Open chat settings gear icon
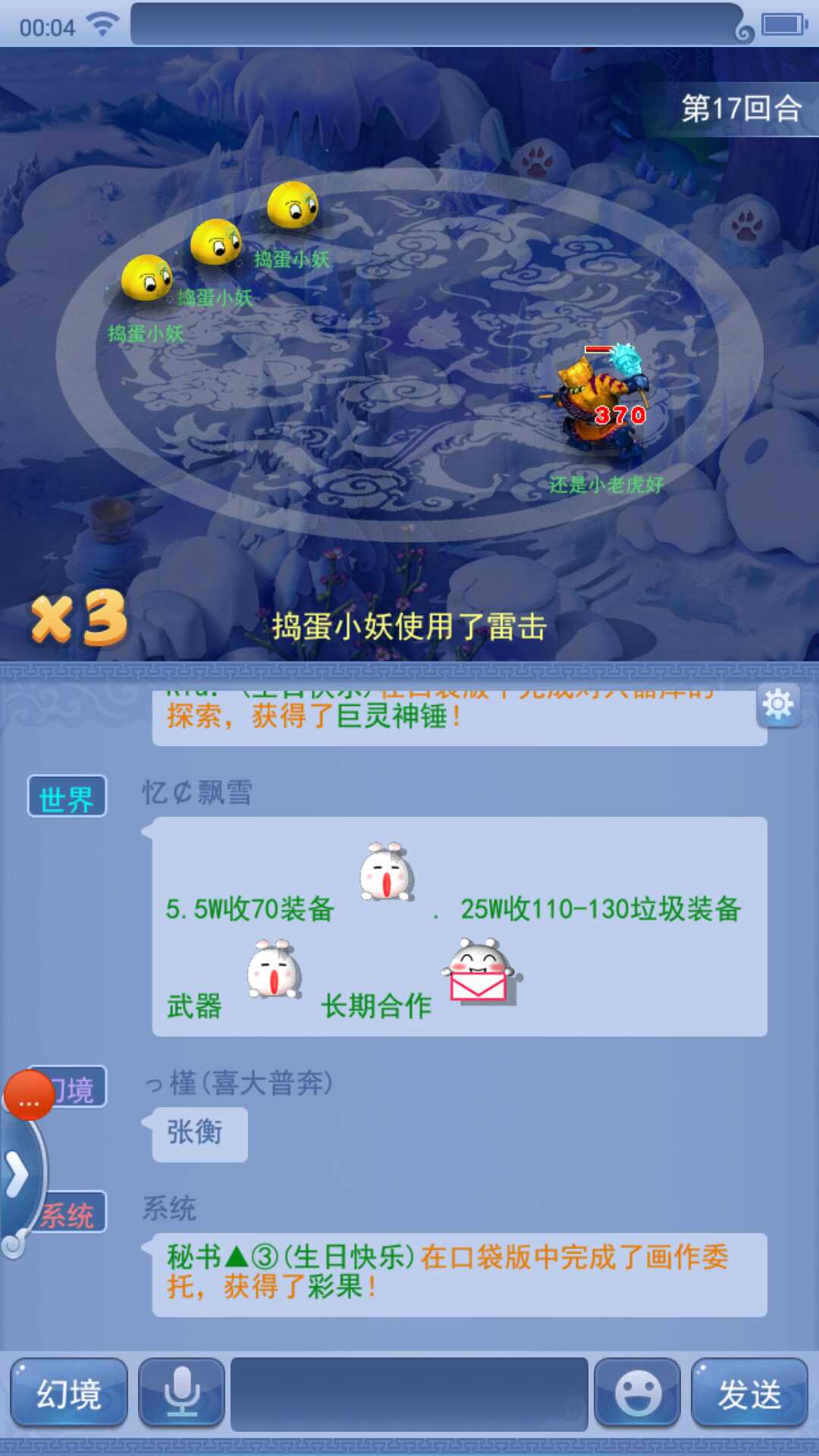 (778, 705)
